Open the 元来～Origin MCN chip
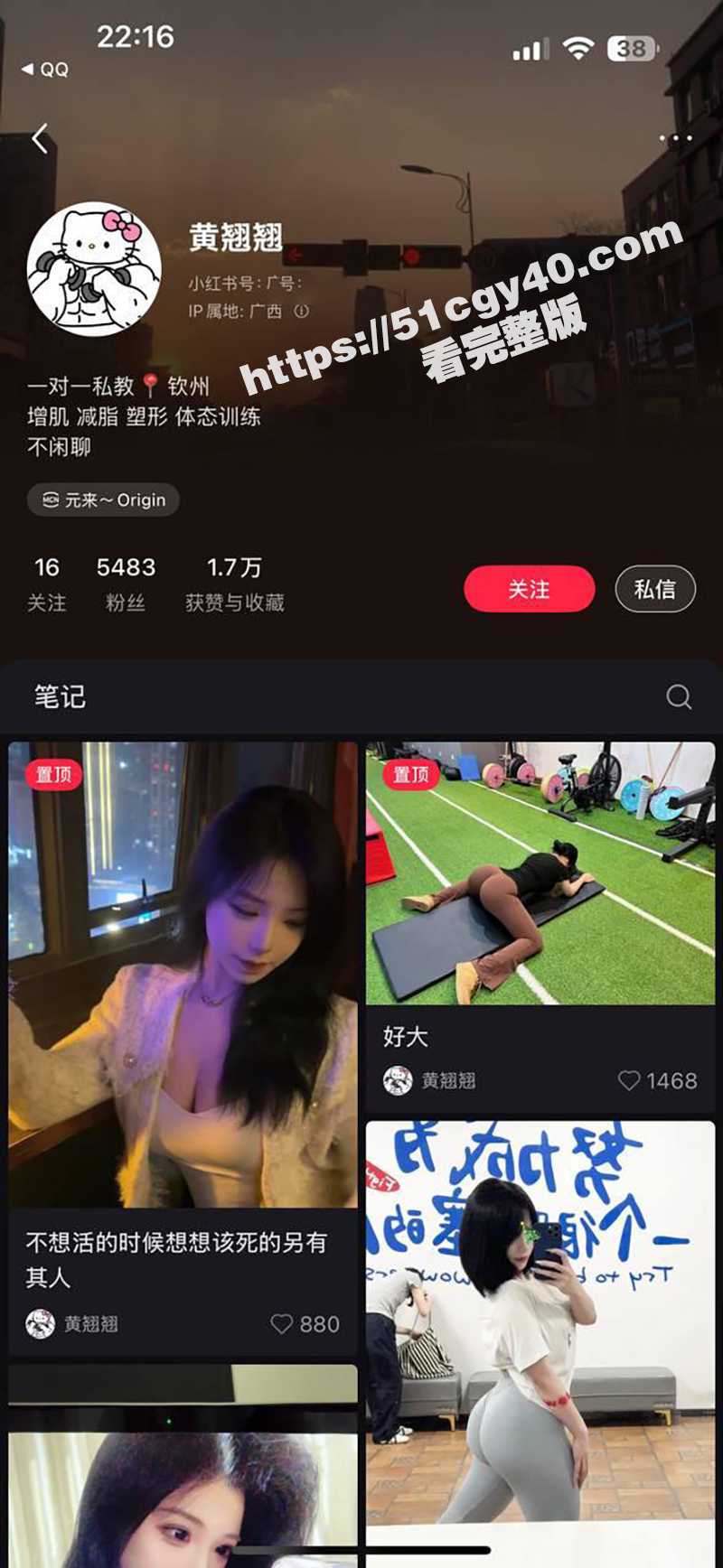Viewport: 723px width, 1568px height. 103,499
